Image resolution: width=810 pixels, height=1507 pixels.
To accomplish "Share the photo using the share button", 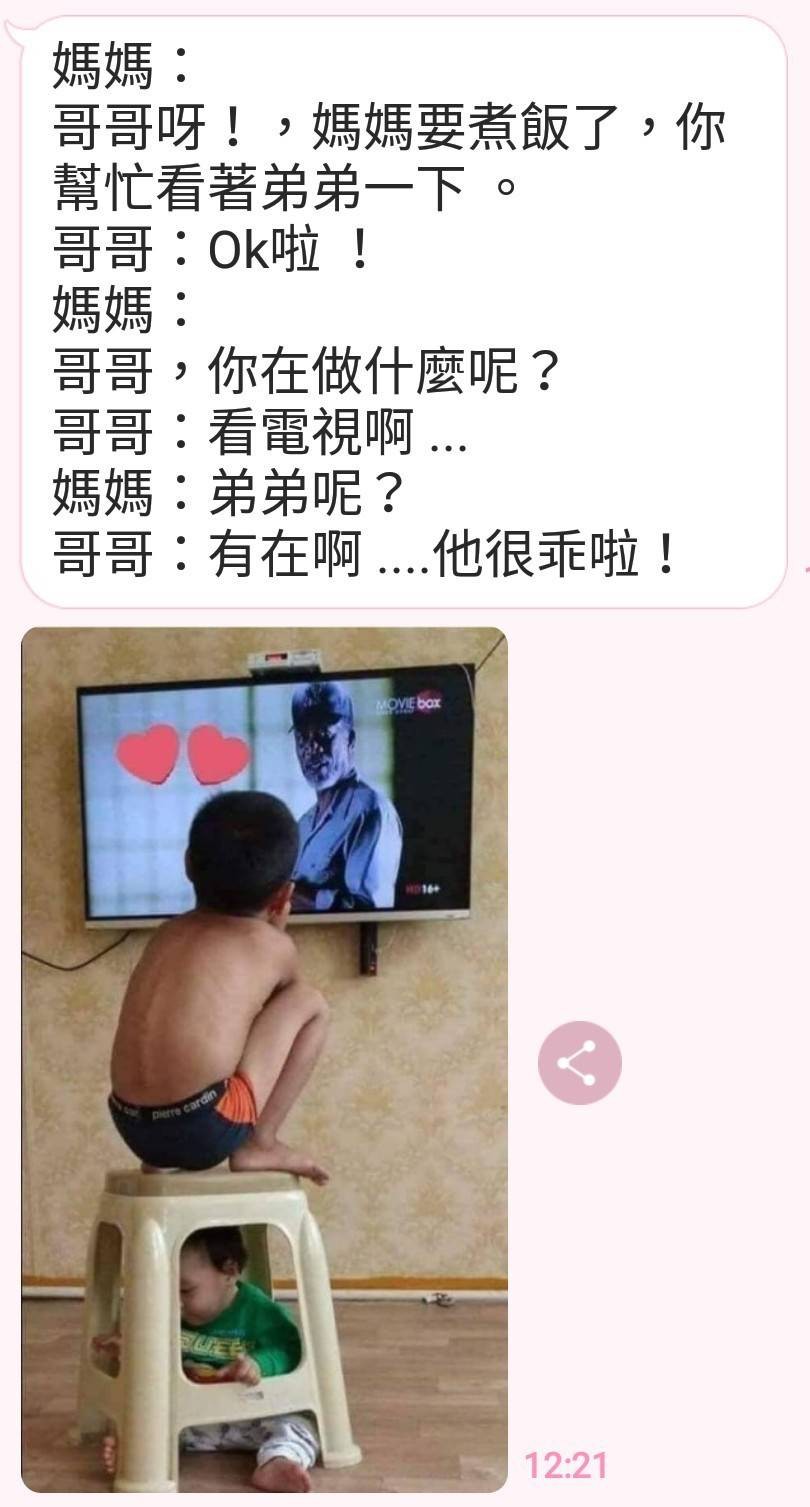I will (579, 1063).
